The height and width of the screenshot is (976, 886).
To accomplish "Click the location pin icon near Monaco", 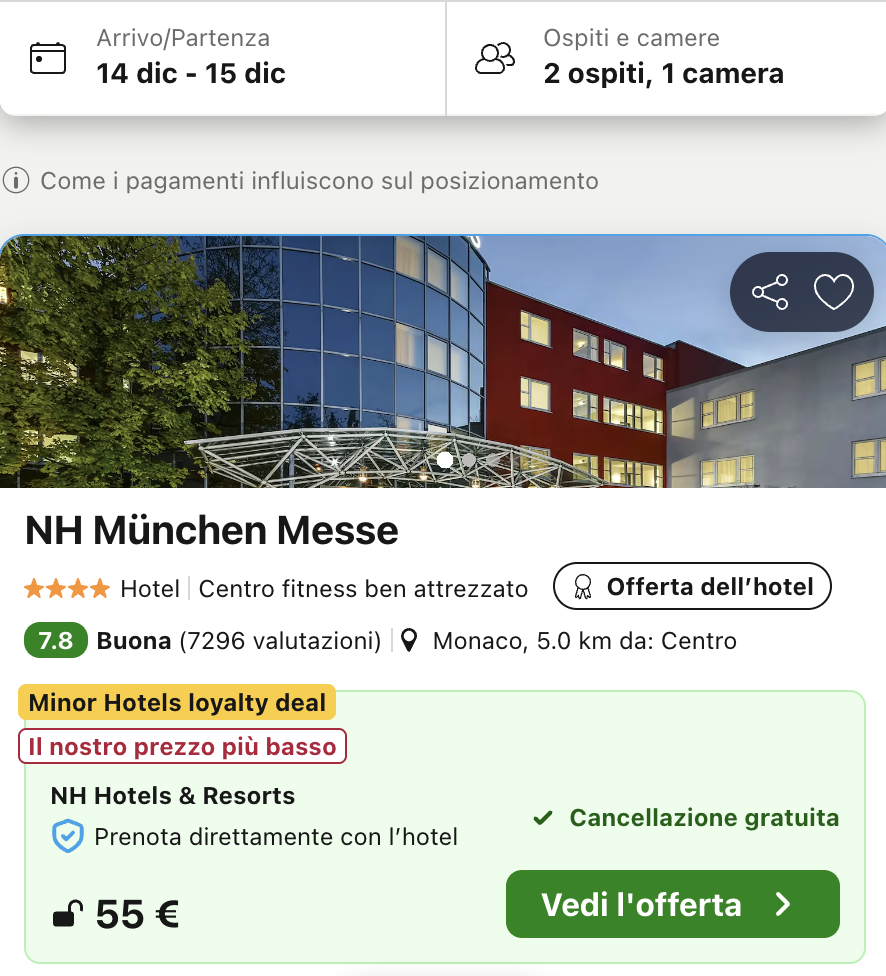I will point(408,640).
